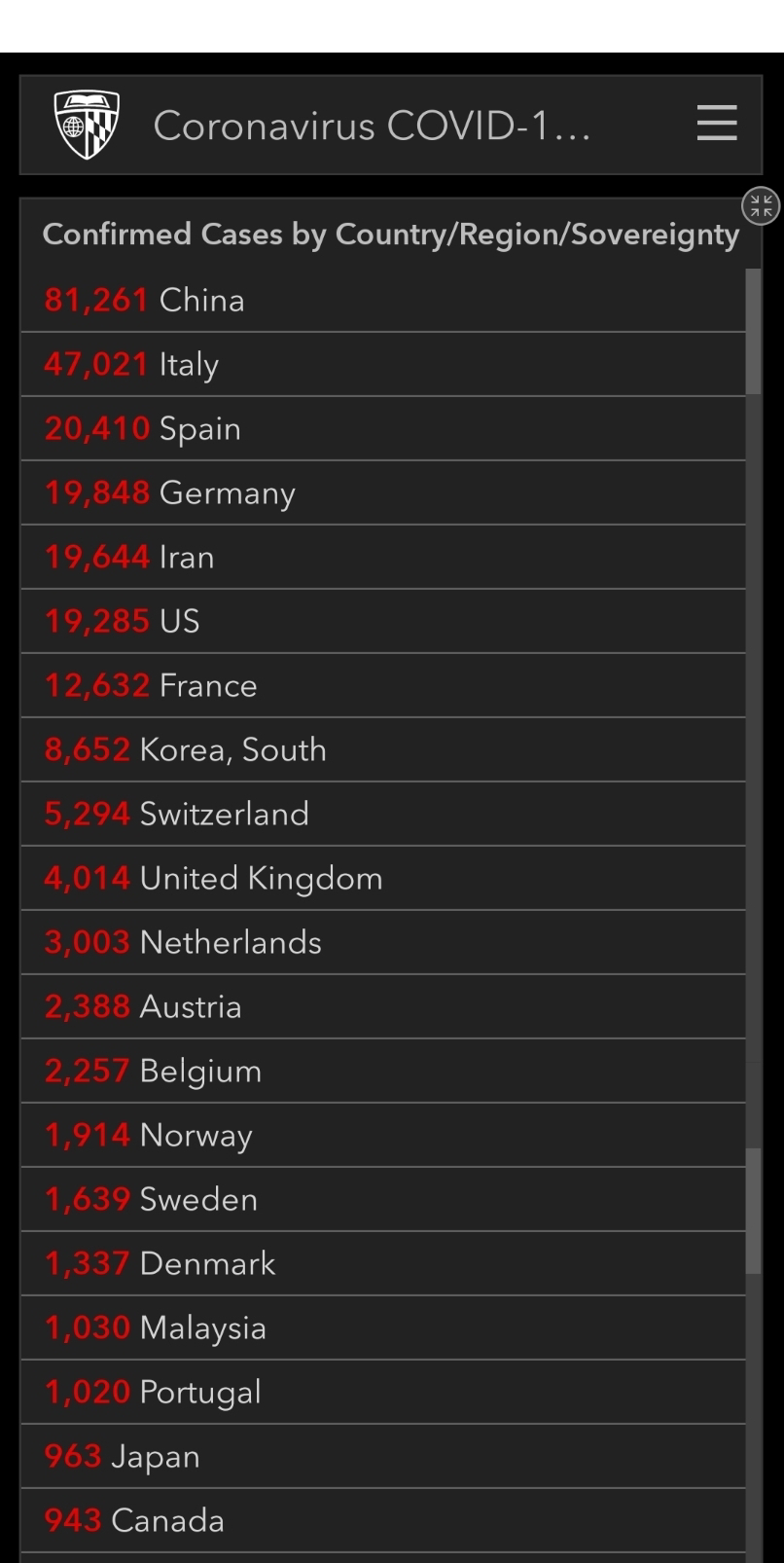The image size is (784, 1563).
Task: Select Japan in the list
Action: point(383,1456)
